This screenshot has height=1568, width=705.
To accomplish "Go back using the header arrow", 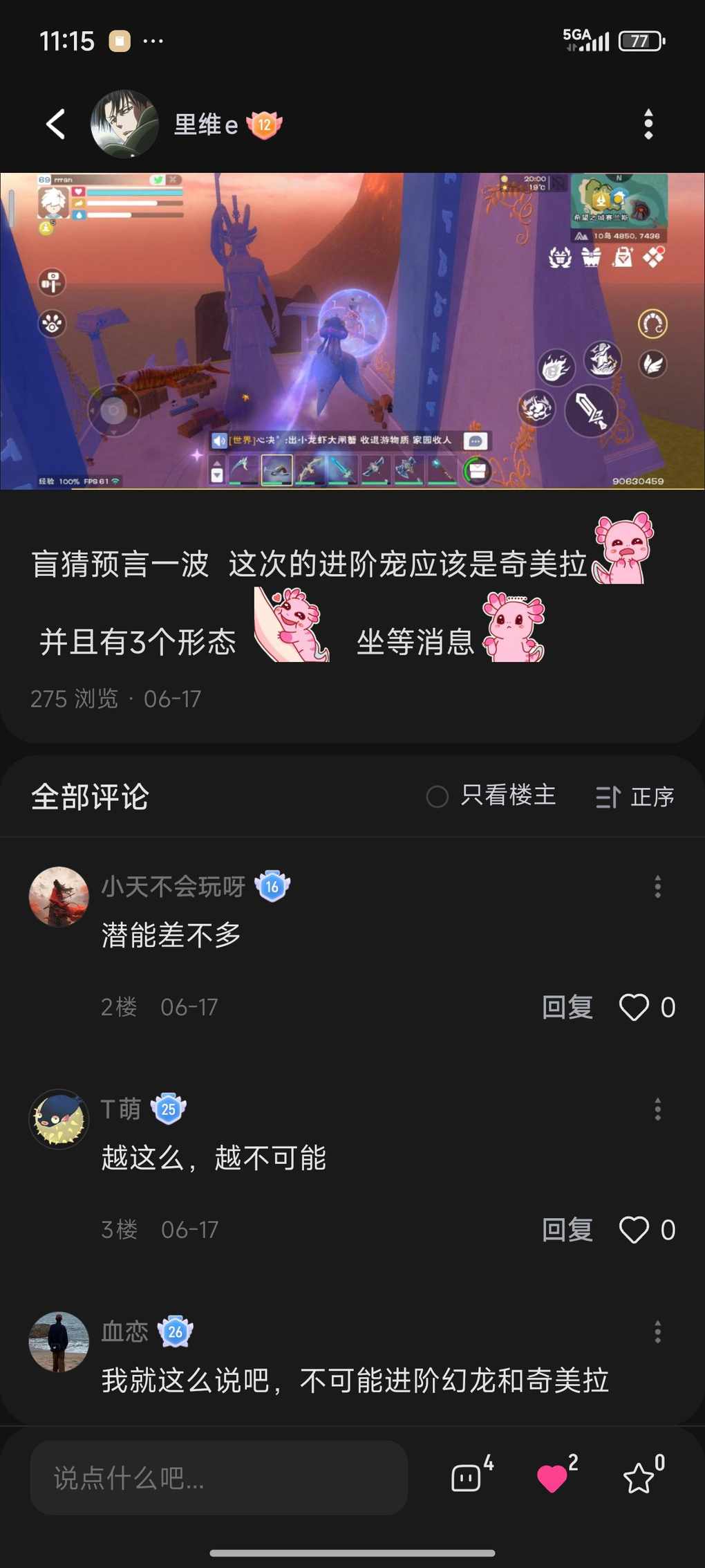I will coord(56,124).
